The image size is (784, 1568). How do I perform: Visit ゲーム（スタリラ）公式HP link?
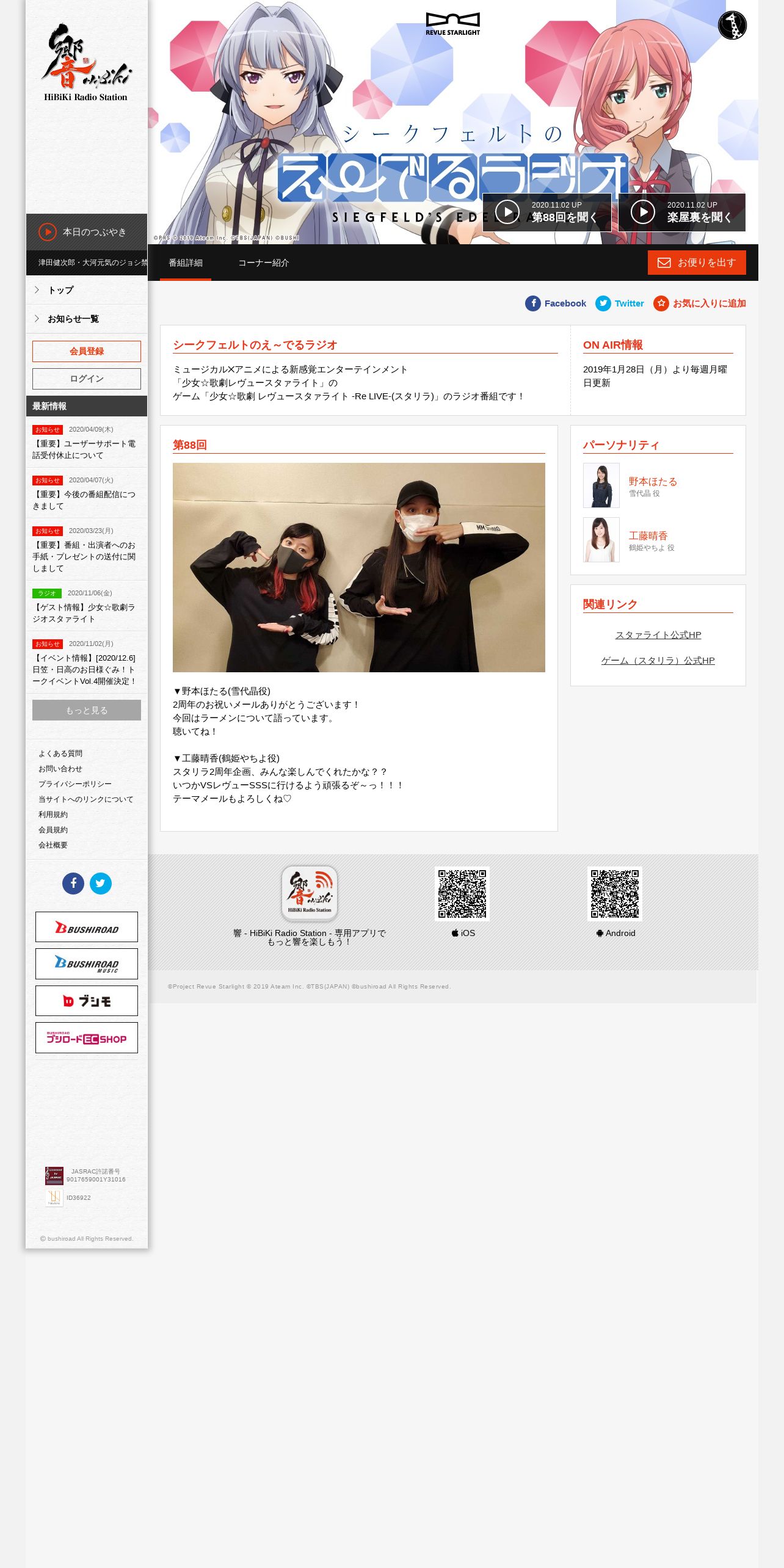pyautogui.click(x=658, y=661)
